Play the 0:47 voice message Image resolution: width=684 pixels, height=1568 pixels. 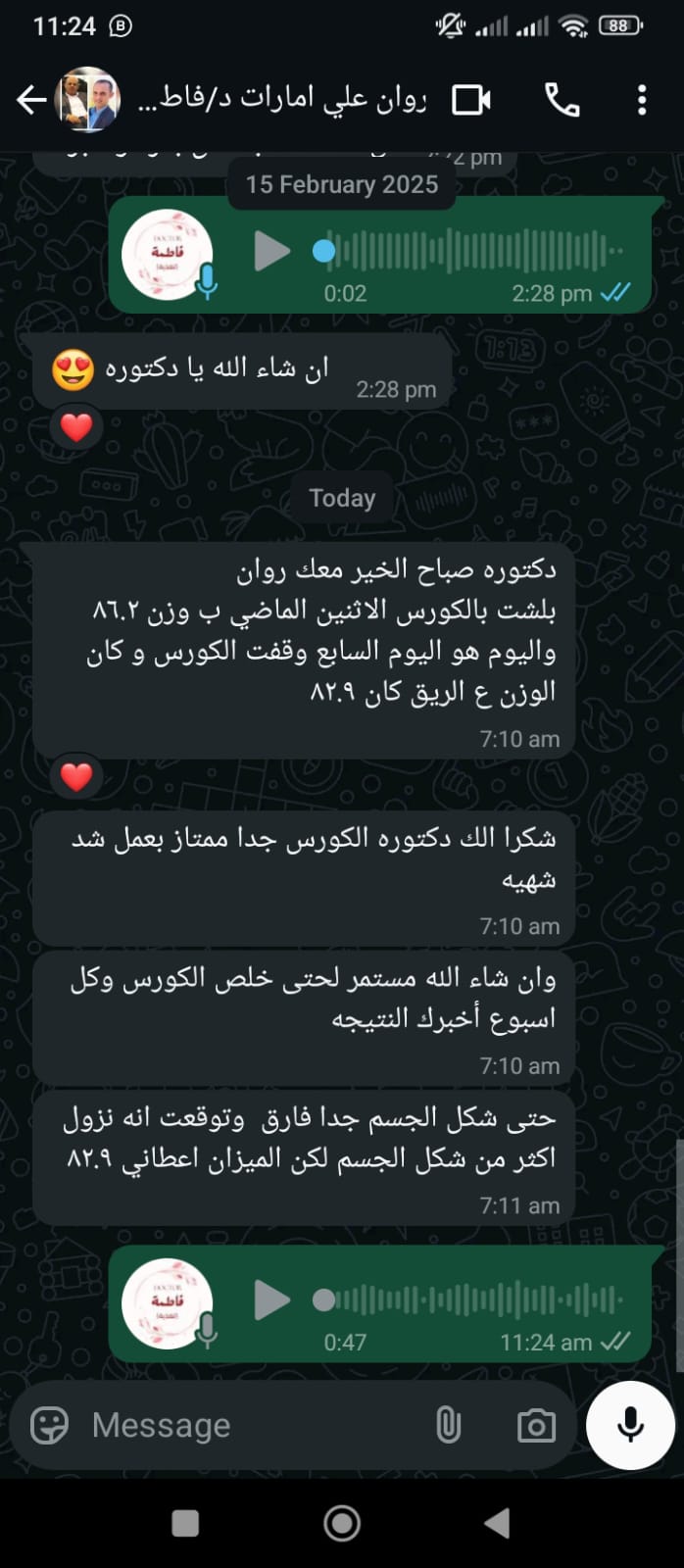tap(271, 1300)
